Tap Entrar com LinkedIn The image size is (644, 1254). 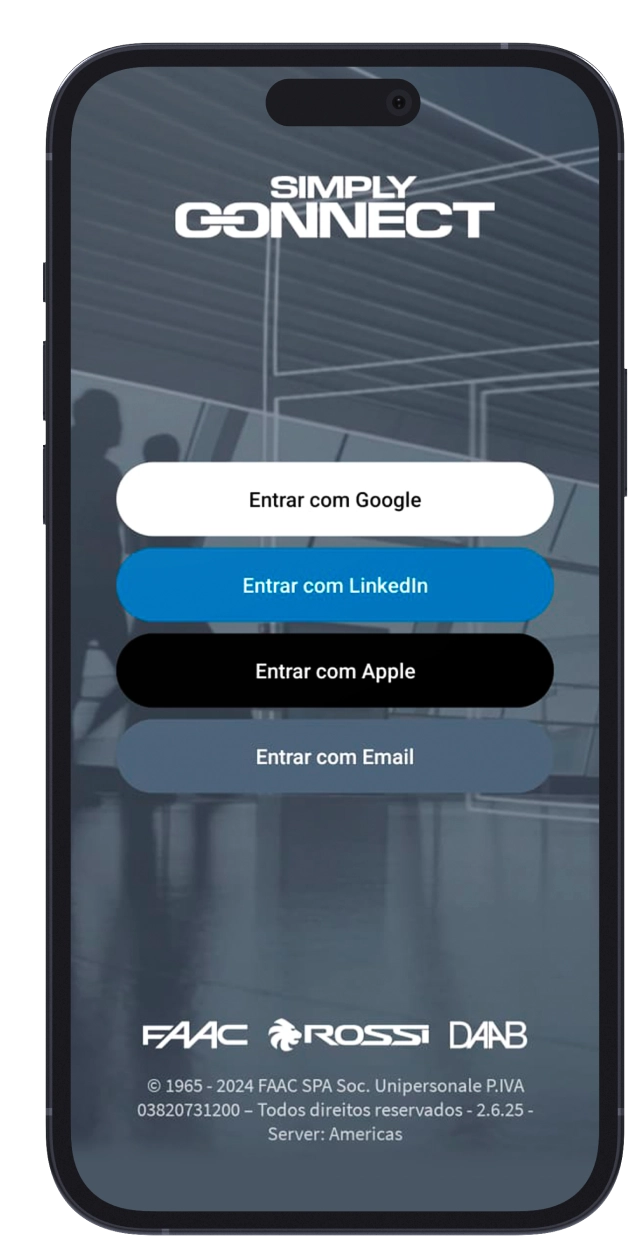coord(334,586)
